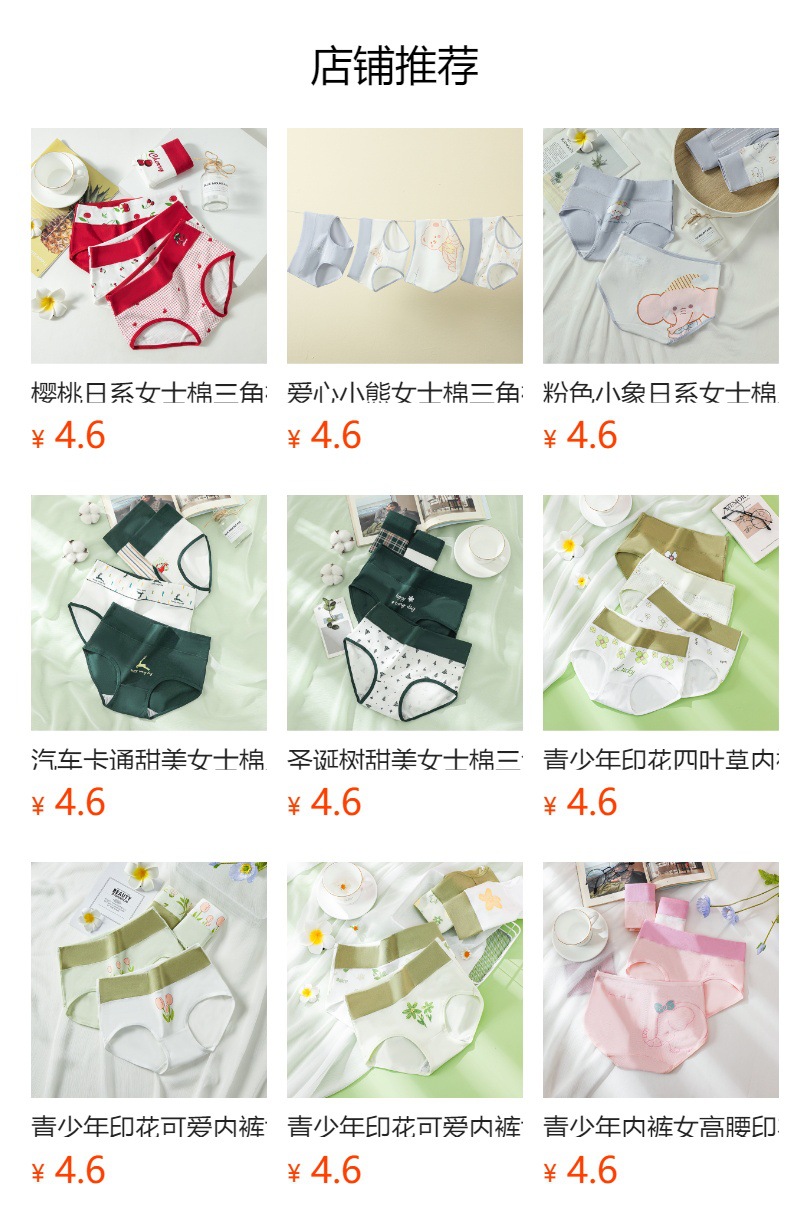
Task: Select the 粉色小象日系女士棉 item
Action: coord(660,246)
